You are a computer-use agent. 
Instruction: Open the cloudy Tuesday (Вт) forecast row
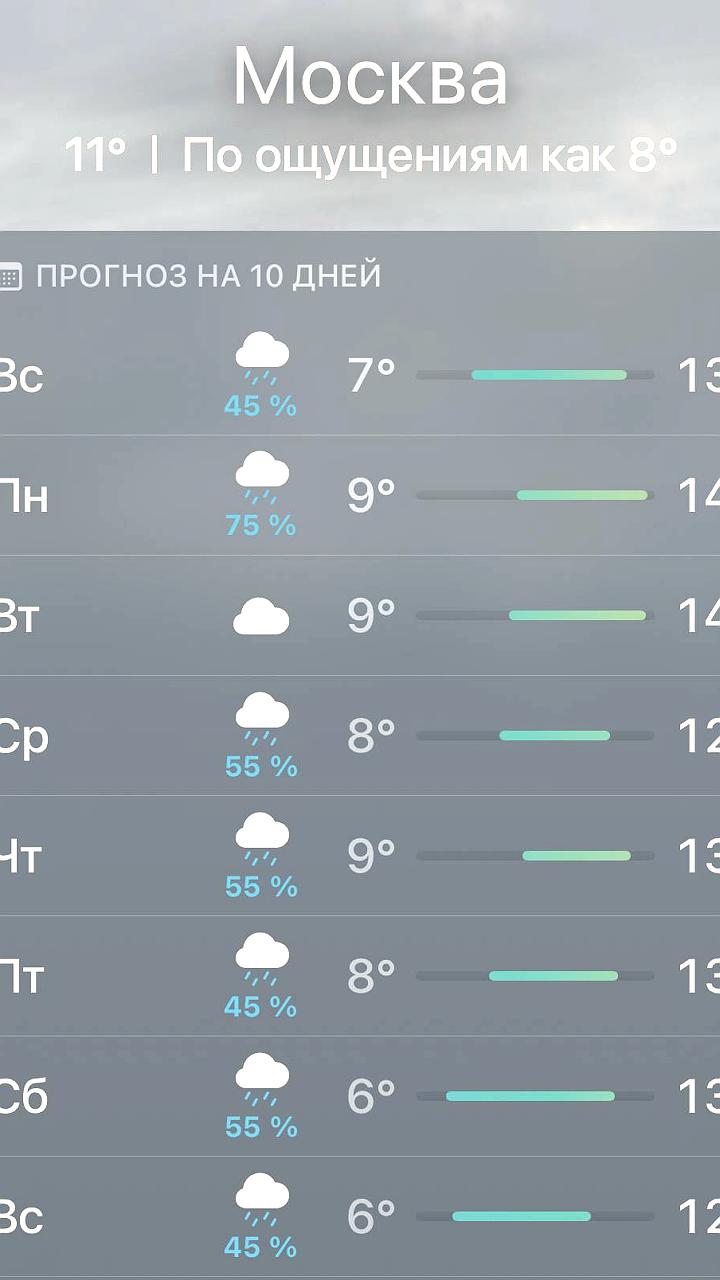[360, 616]
